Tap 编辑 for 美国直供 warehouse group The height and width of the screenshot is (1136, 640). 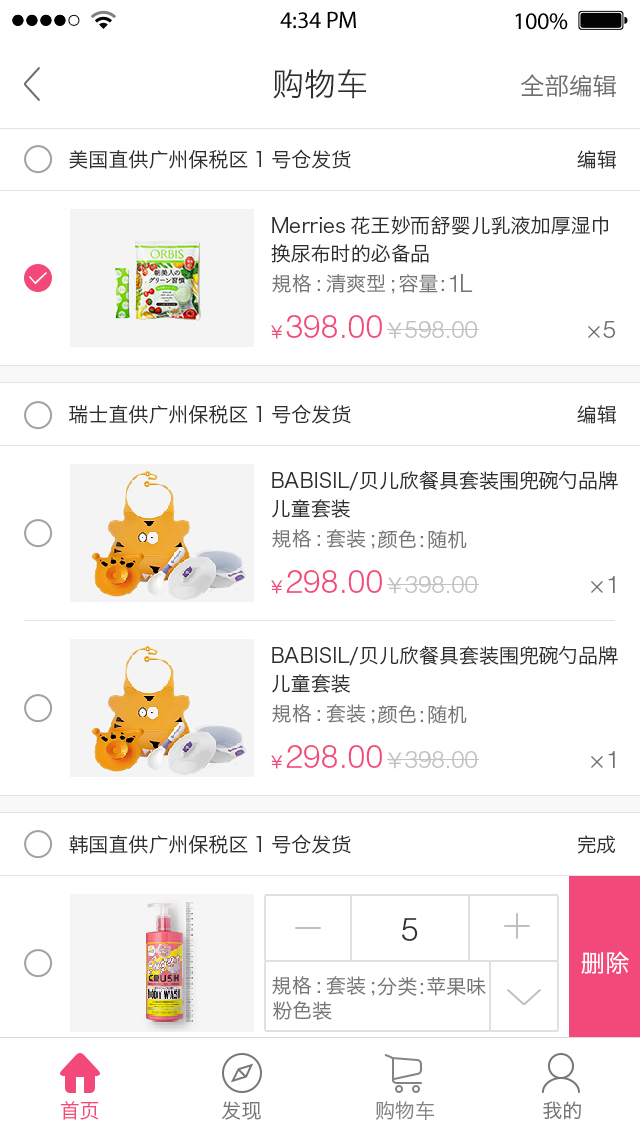pyautogui.click(x=596, y=159)
